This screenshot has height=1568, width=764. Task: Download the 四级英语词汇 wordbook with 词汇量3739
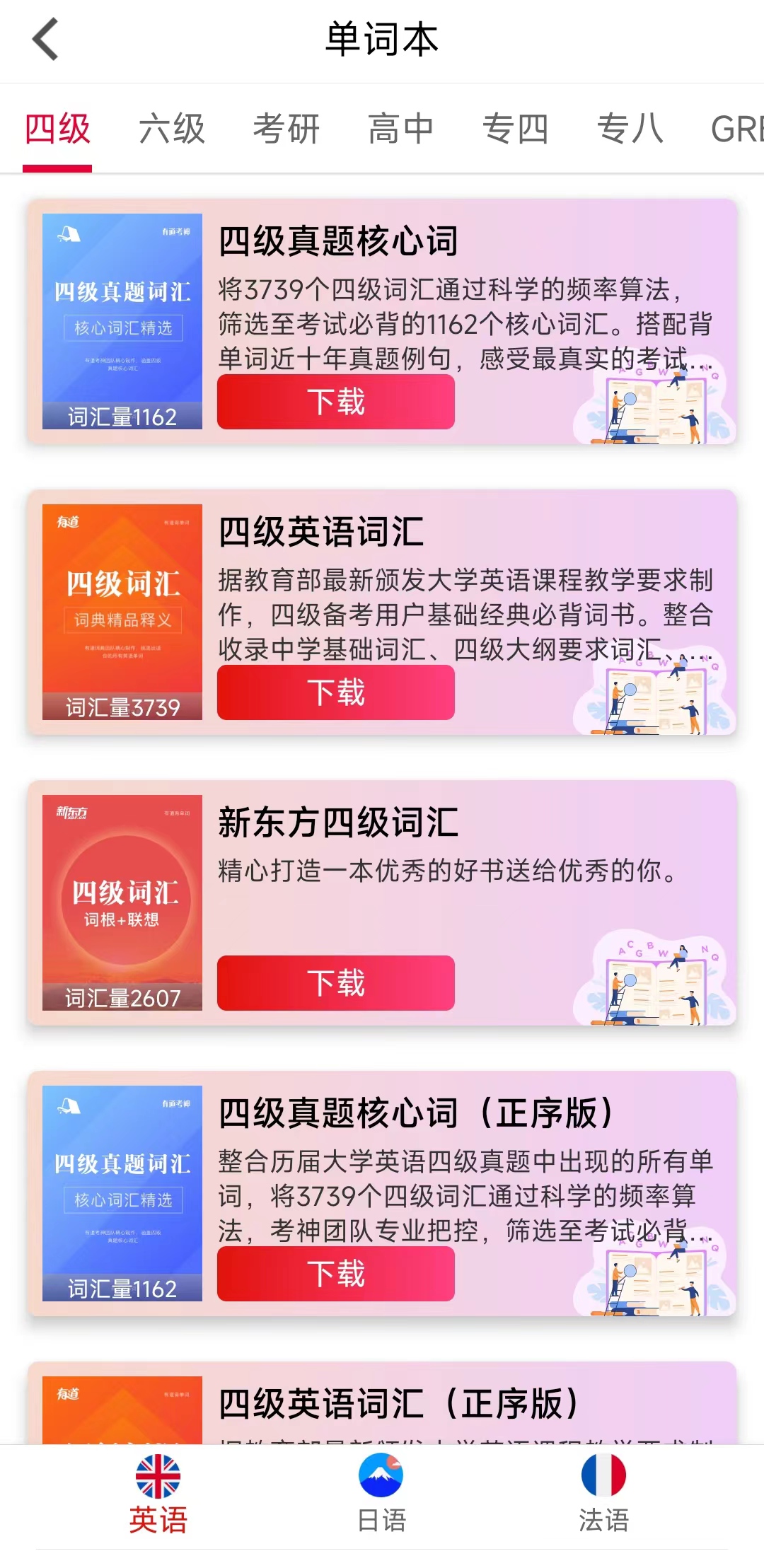(335, 692)
